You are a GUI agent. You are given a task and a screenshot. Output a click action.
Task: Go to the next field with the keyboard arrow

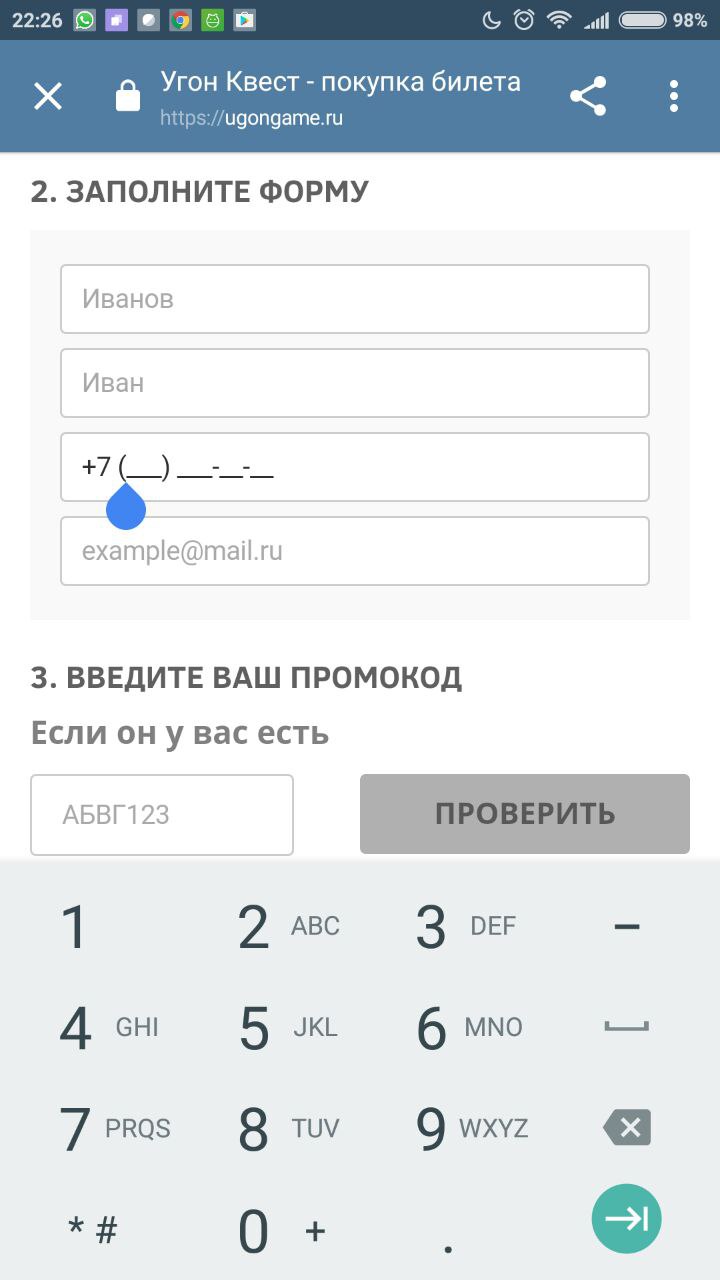click(x=627, y=1218)
